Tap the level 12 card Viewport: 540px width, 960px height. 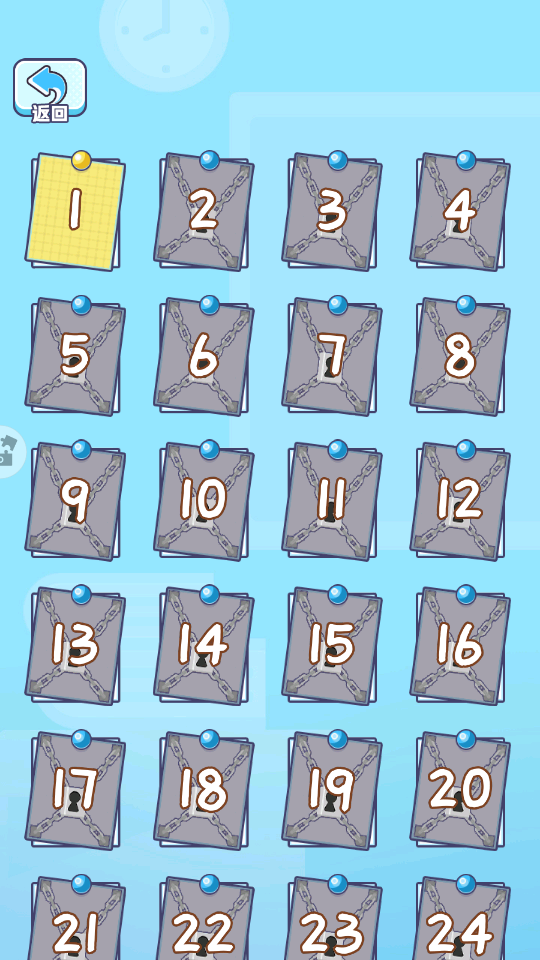(460, 500)
